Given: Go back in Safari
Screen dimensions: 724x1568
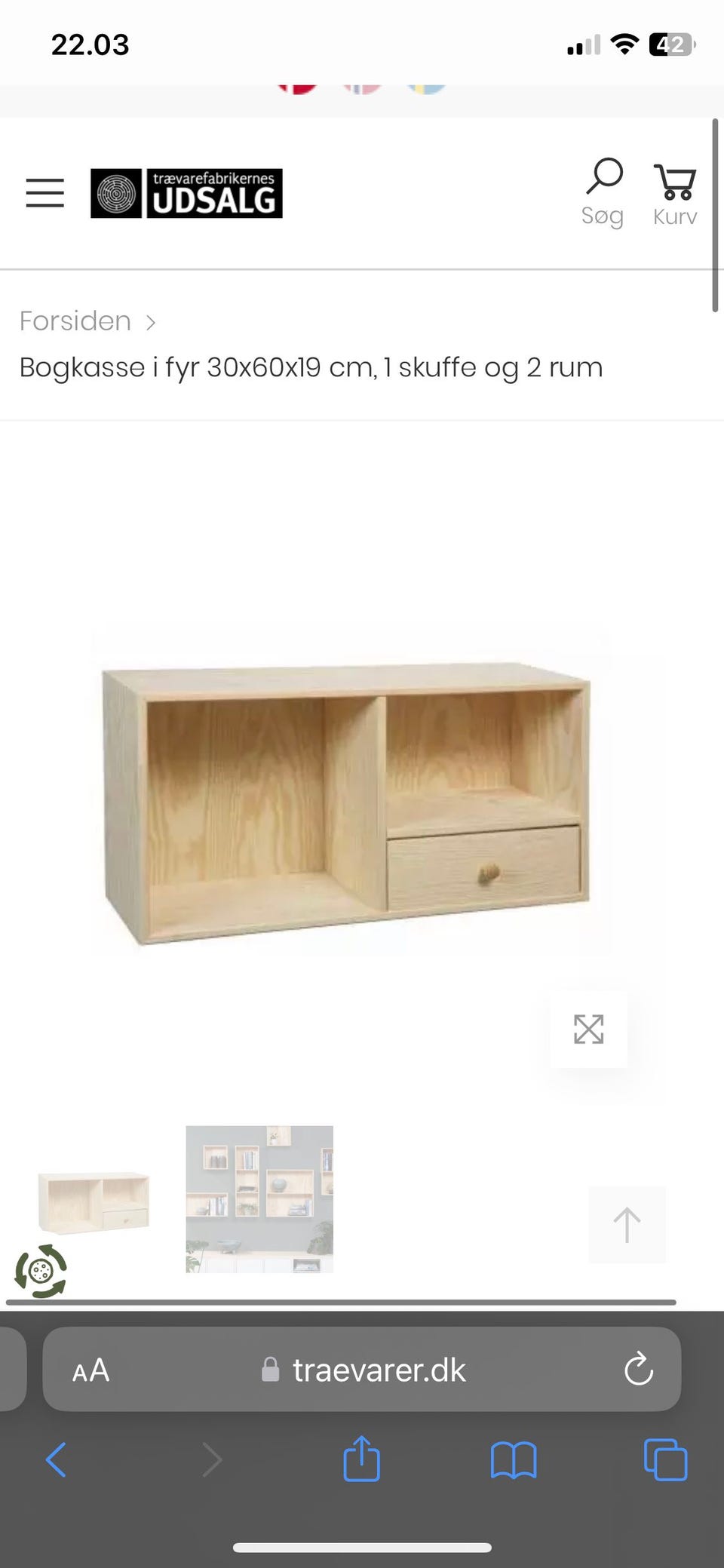Looking at the screenshot, I should pos(57,1459).
